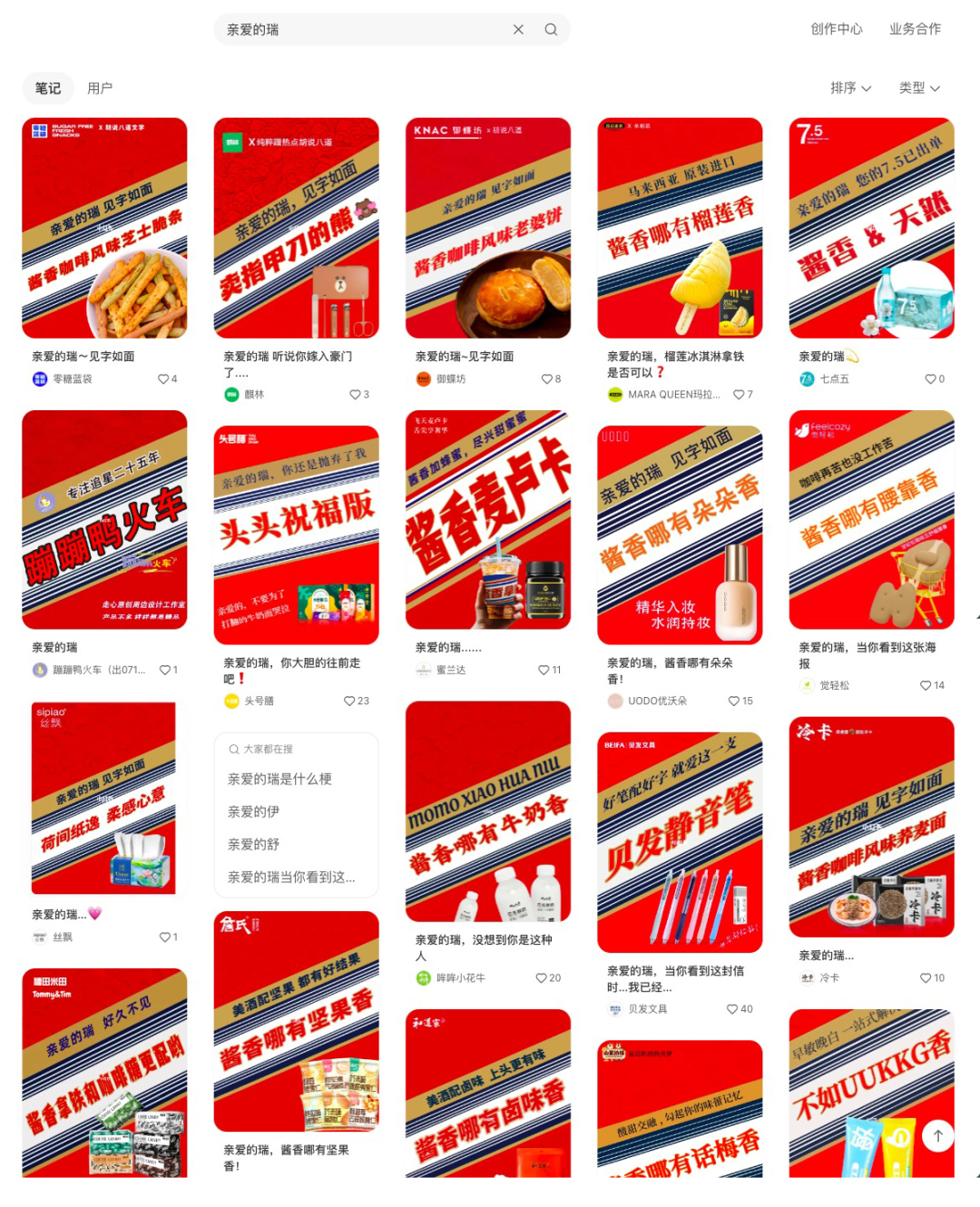980x1207 pixels.
Task: Tap the search field containing 亲爱的瑞
Action: 363,30
